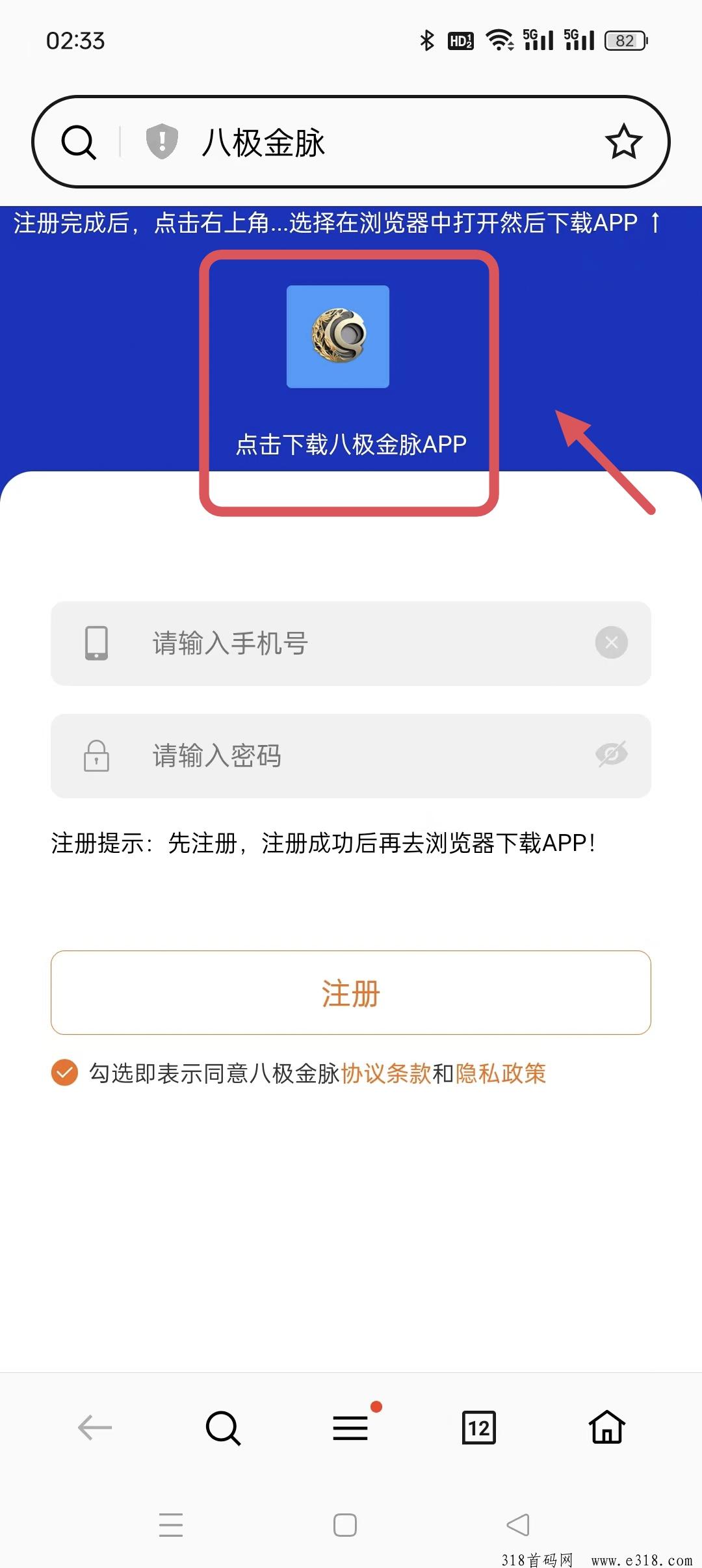Open the 隐私政策 privacy policy link
Screen dimensions: 702x1568
(x=500, y=1073)
